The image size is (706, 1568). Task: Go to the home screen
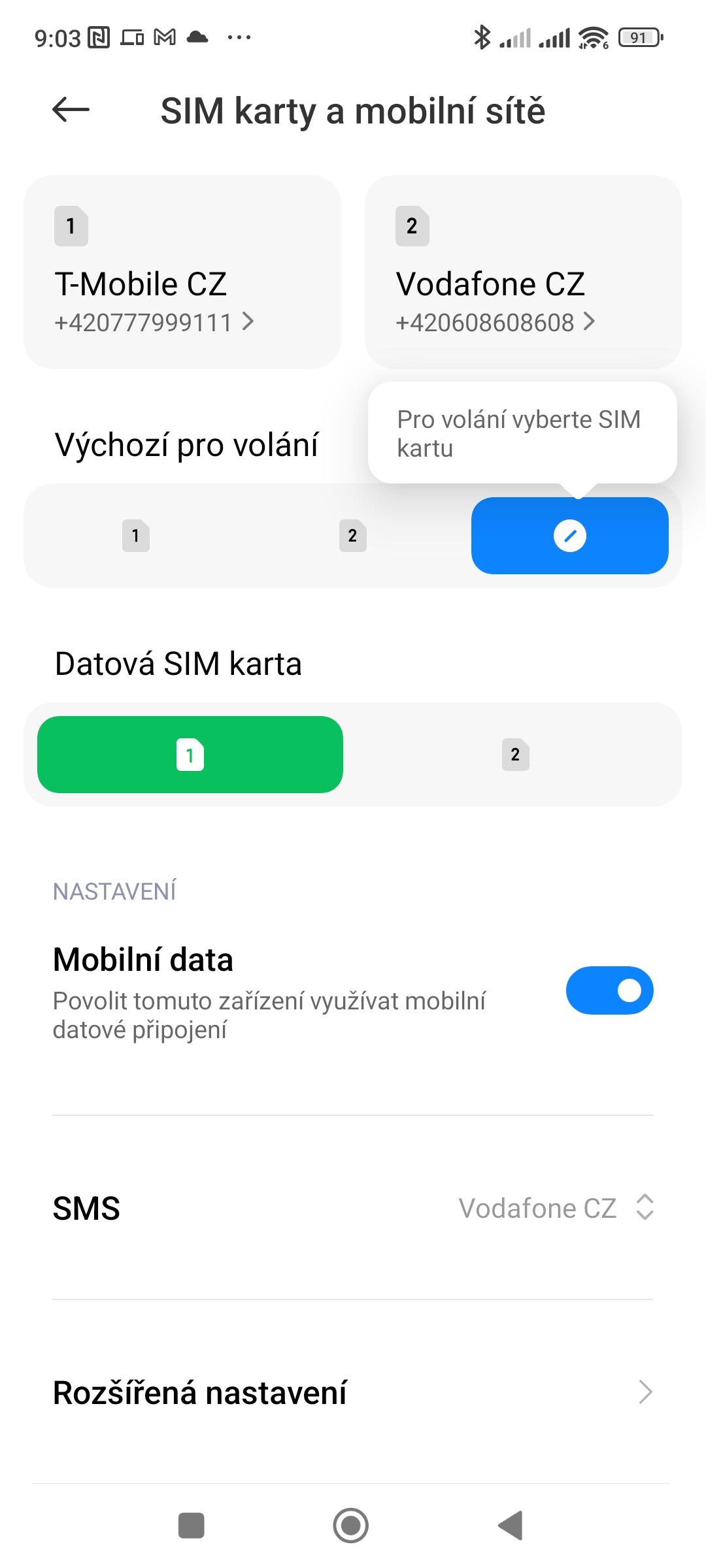(351, 1526)
